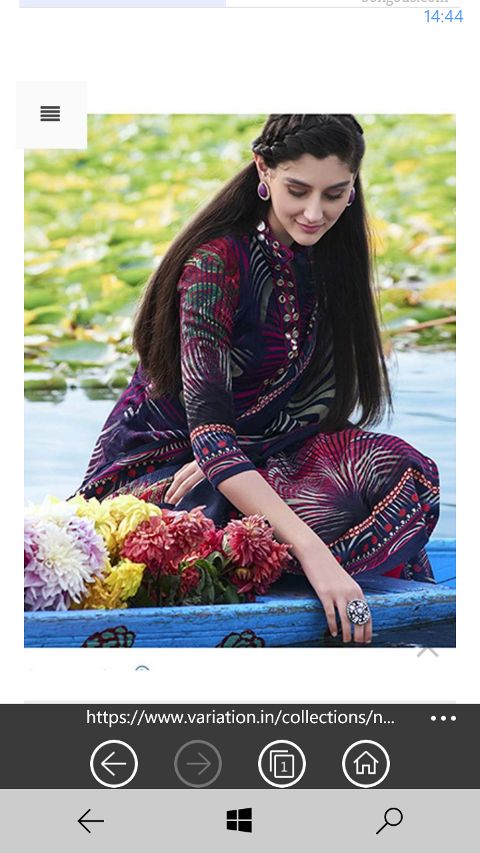This screenshot has height=853, width=480.
Task: Tap the browser address bar URL
Action: tap(240, 718)
